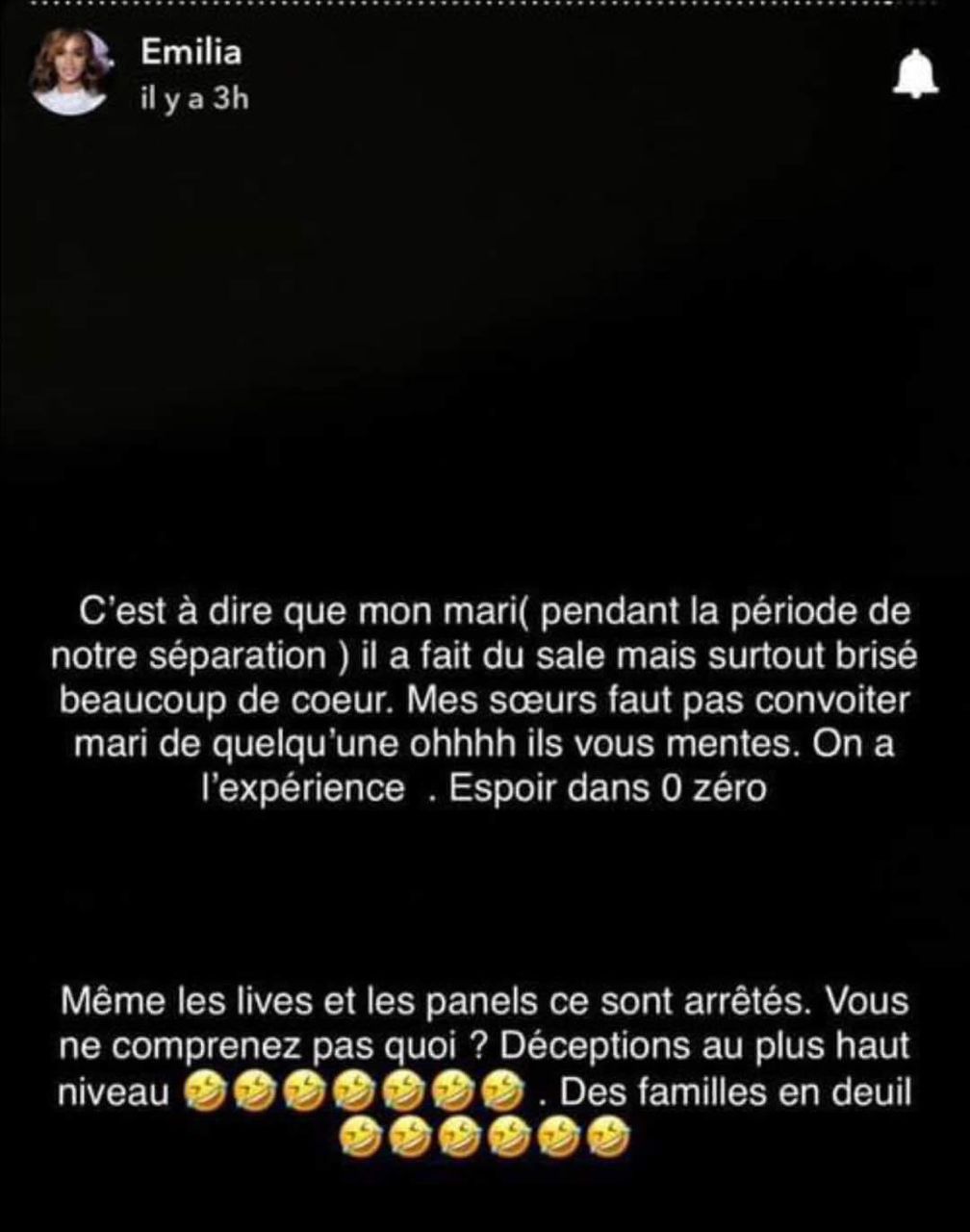Toggle story notifications bell
Image resolution: width=970 pixels, height=1232 pixels.
coord(915,74)
